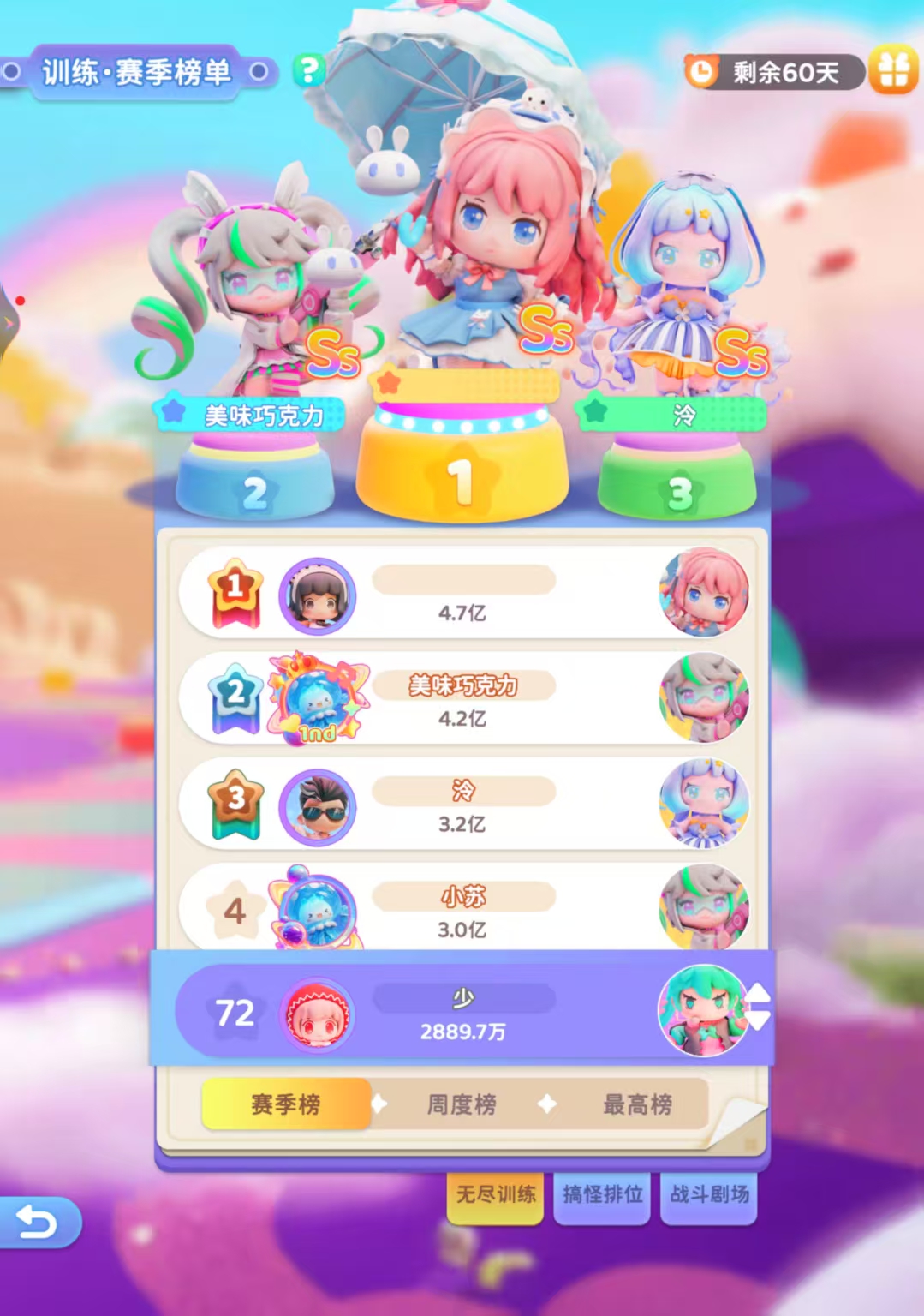924x1316 pixels.
Task: Switch to the 最高榜 tab
Action: click(638, 1104)
